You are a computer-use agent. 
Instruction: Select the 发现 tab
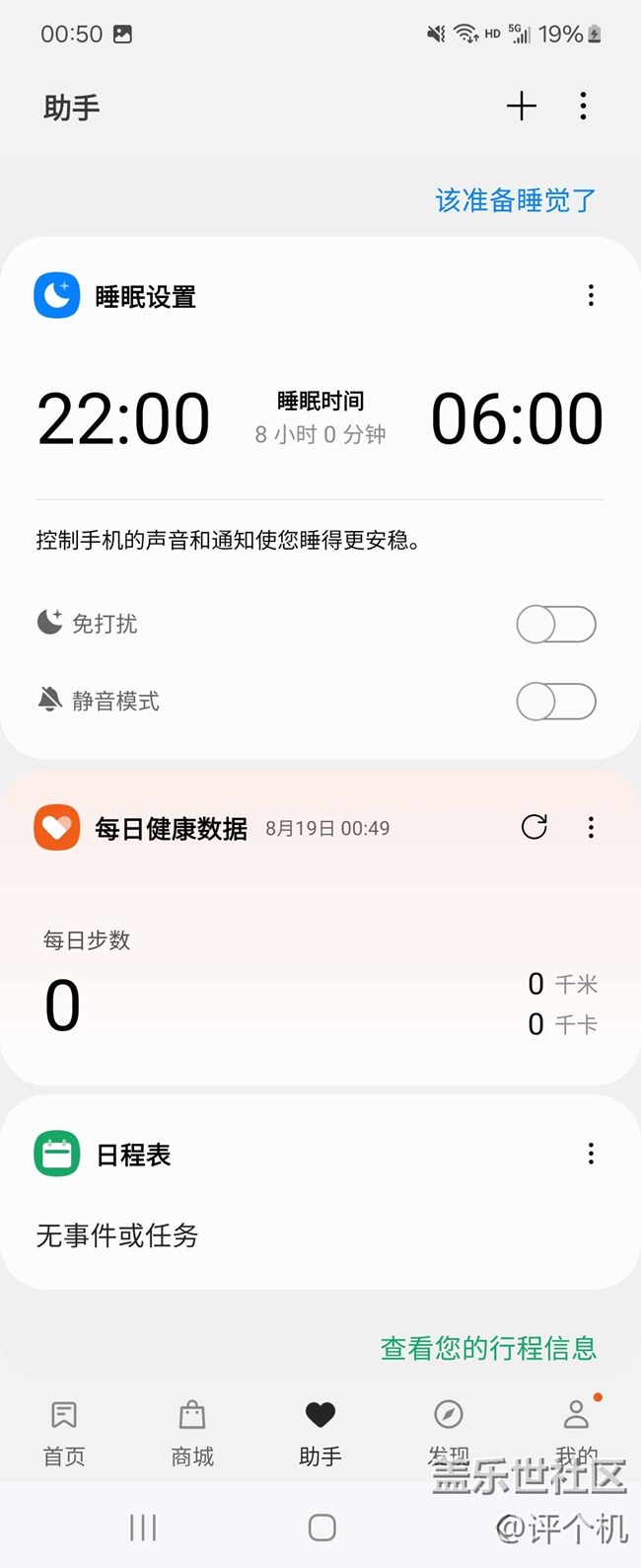point(449,1431)
